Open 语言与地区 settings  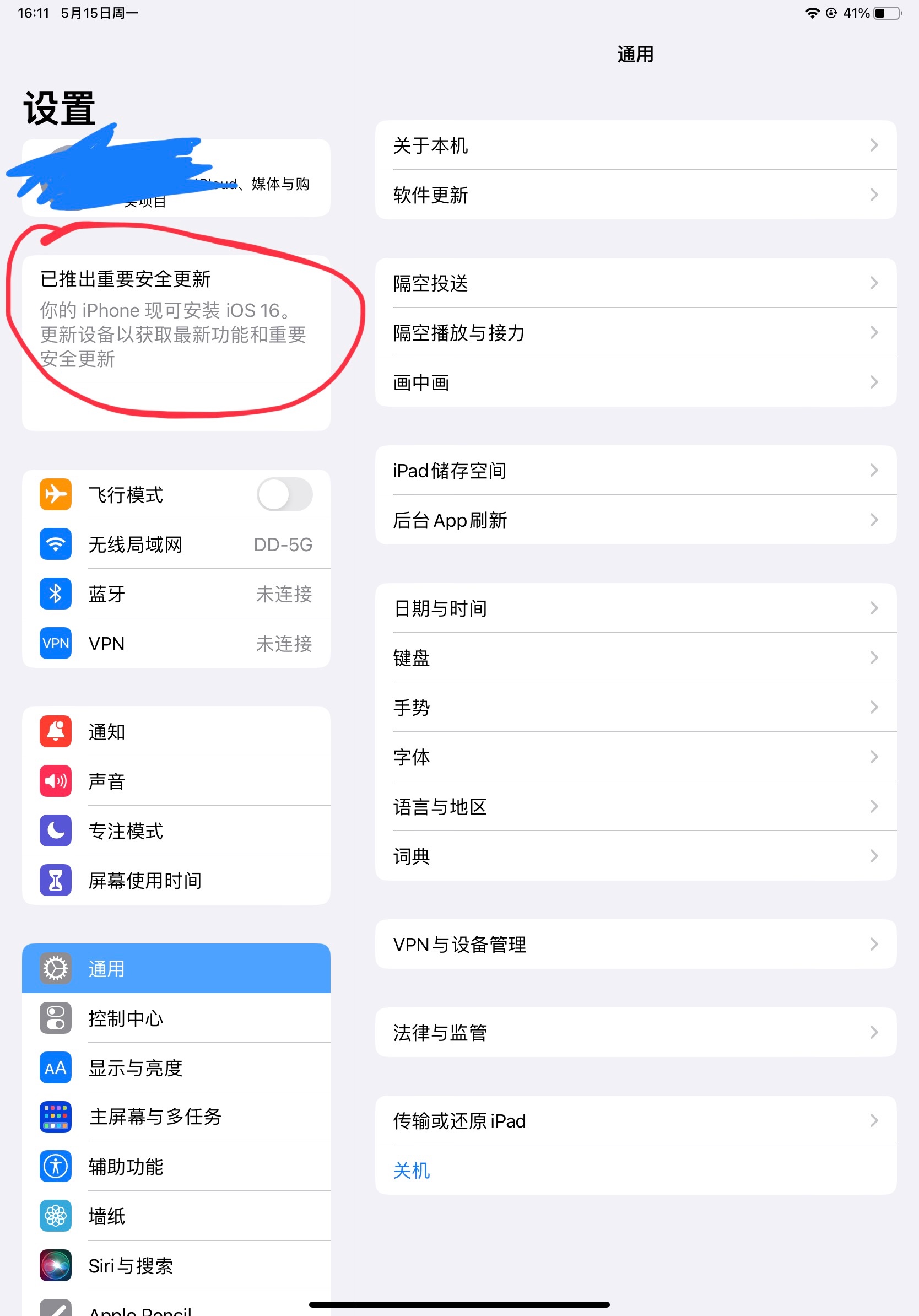(635, 807)
